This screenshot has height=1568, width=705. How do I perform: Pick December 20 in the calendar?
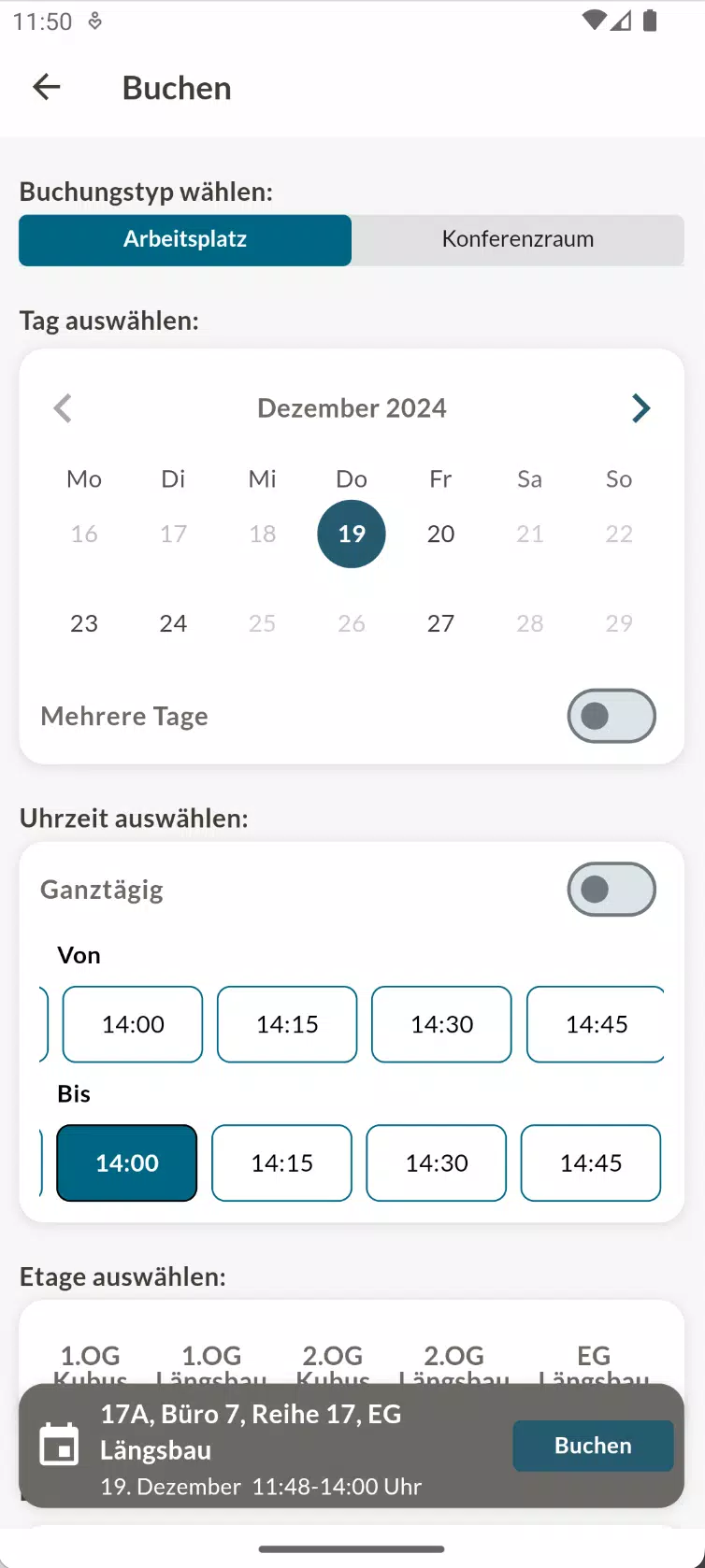440,534
